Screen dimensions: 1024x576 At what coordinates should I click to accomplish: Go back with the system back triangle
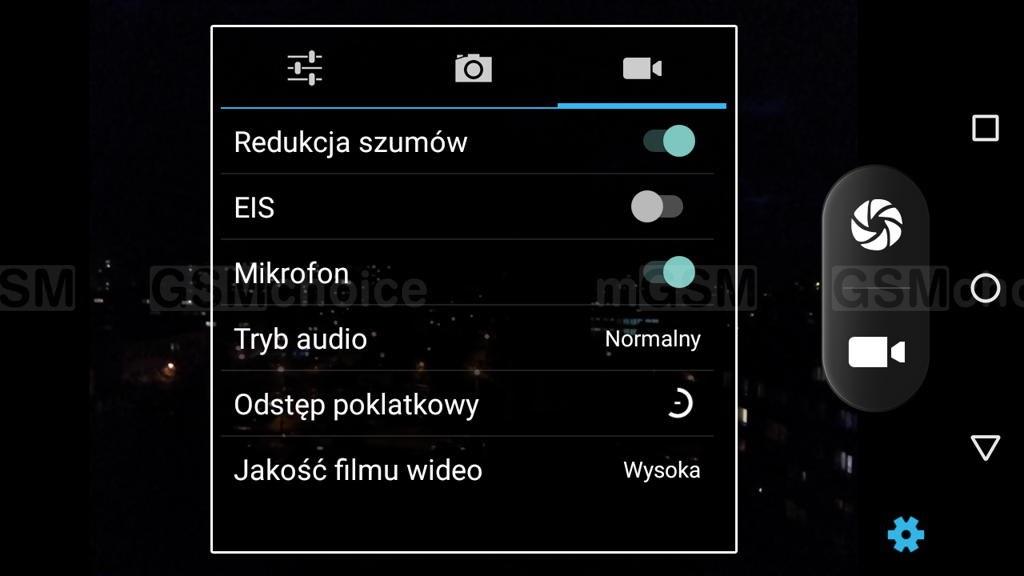pyautogui.click(x=985, y=447)
